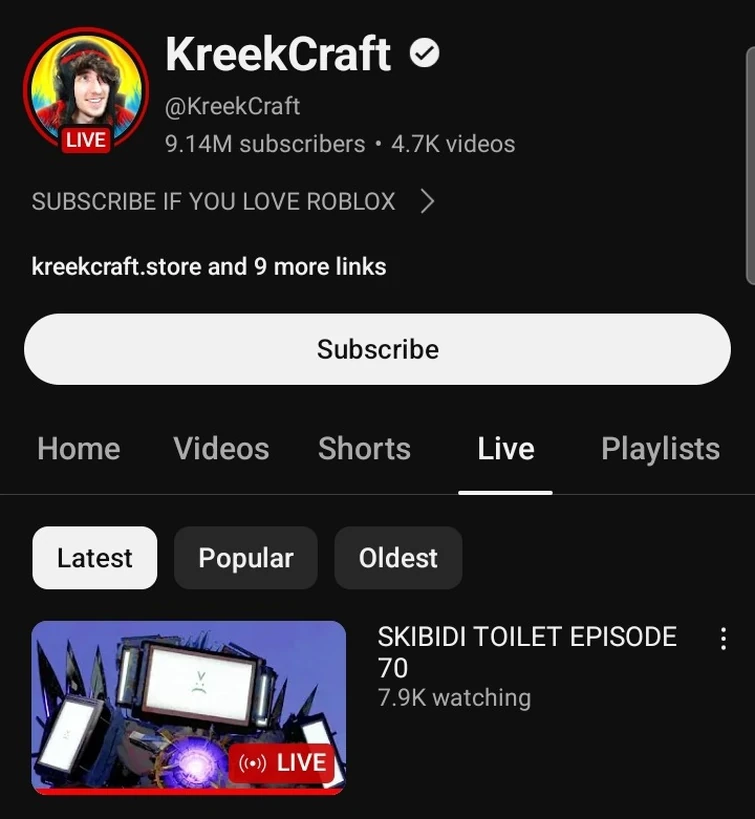Click the video title SKIBIDI TOILET EPISODE 70
Screen dimensions: 755x819
coord(527,651)
